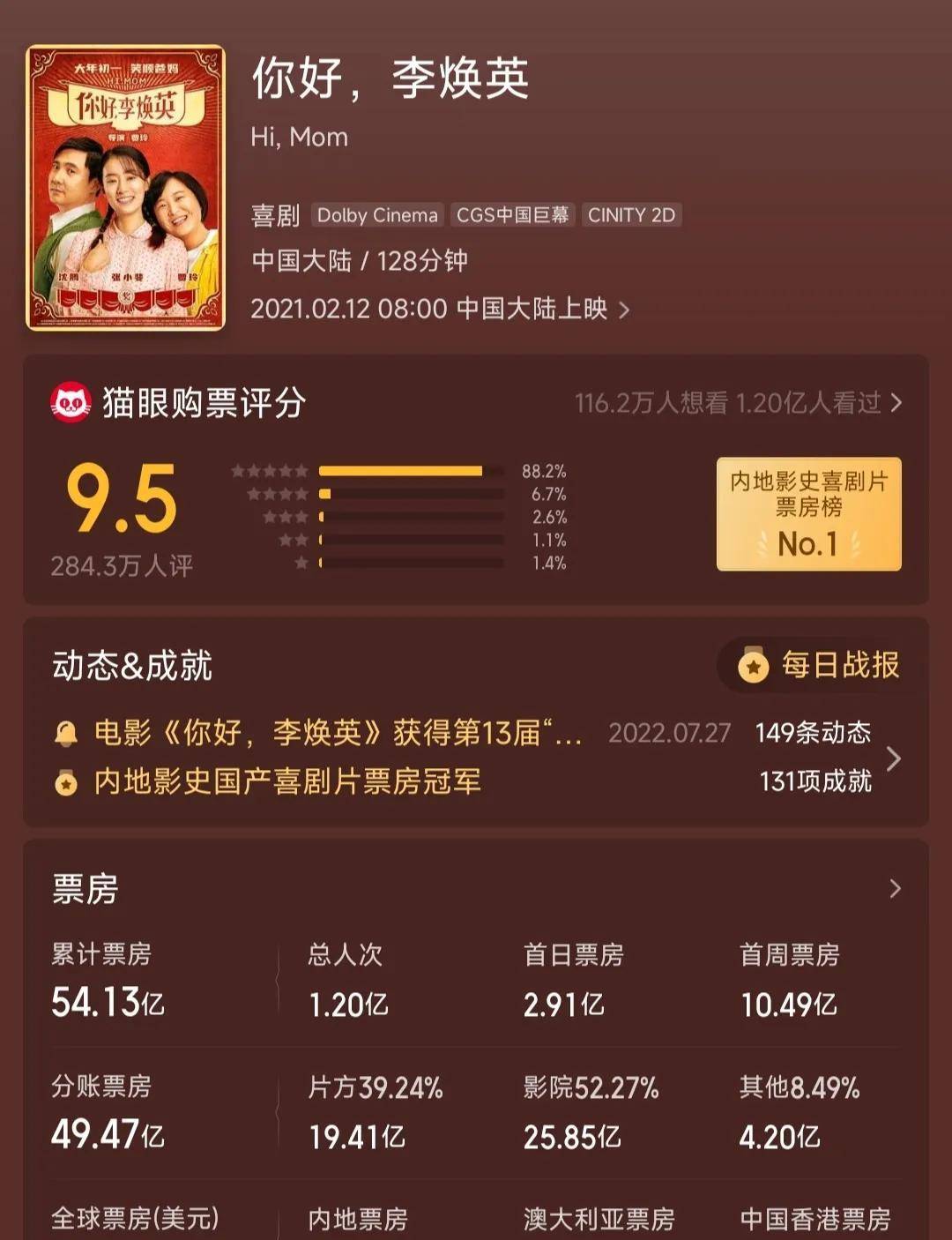The image size is (952, 1240).
Task: Open the comedy box office No.1 ranking badge
Action: point(808,513)
